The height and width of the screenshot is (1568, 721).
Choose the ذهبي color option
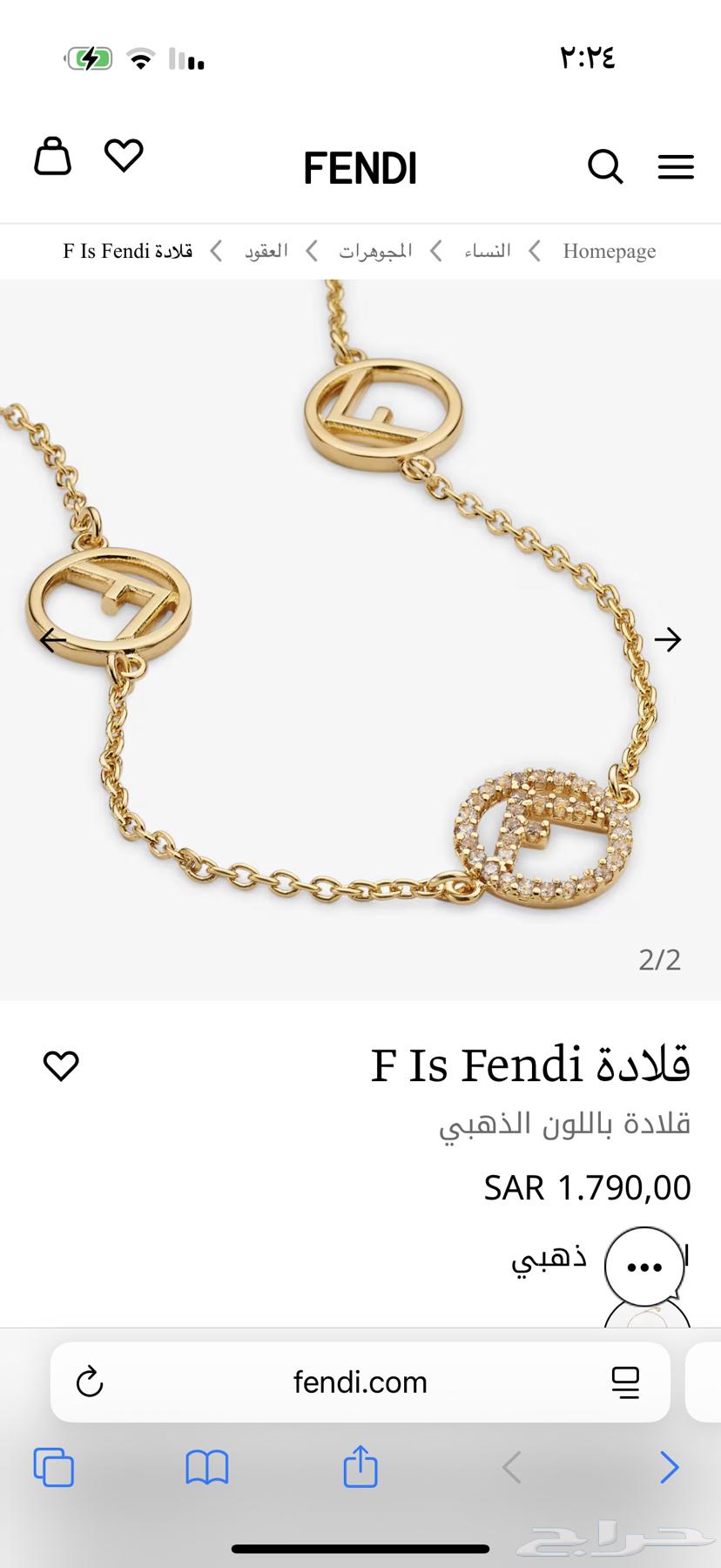[549, 1257]
